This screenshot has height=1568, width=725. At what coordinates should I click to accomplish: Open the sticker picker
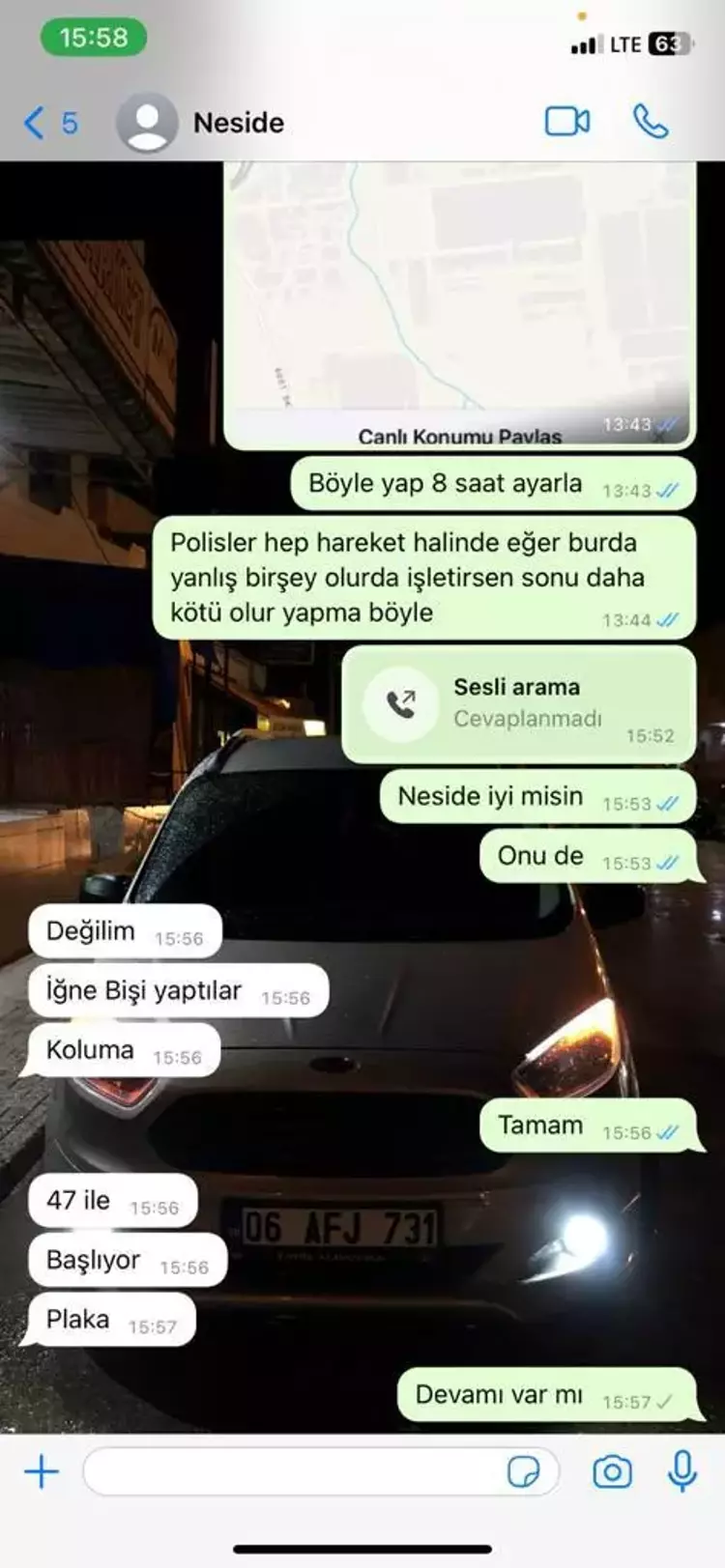(x=524, y=1472)
